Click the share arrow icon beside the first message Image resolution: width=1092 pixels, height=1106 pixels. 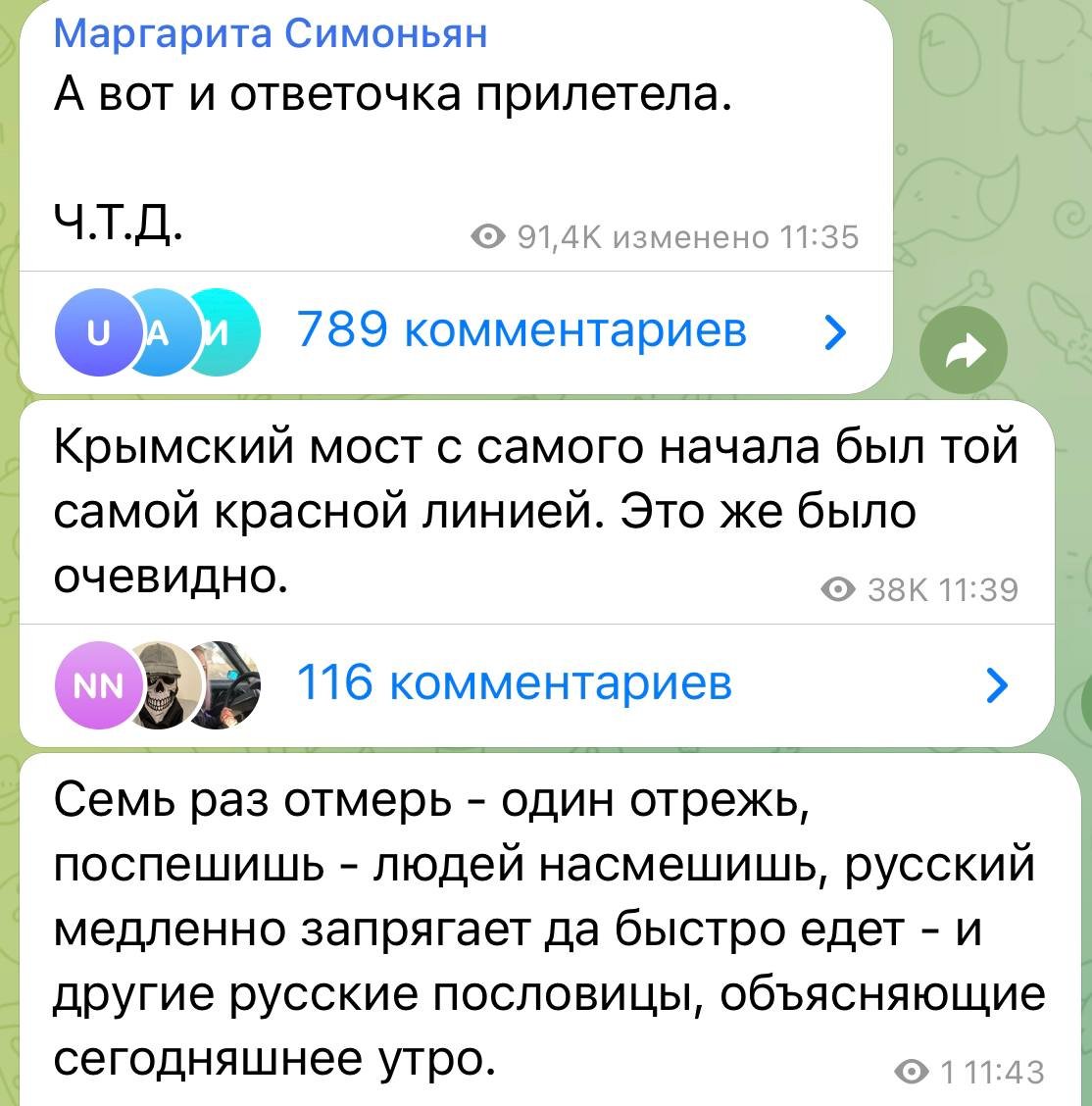962,350
